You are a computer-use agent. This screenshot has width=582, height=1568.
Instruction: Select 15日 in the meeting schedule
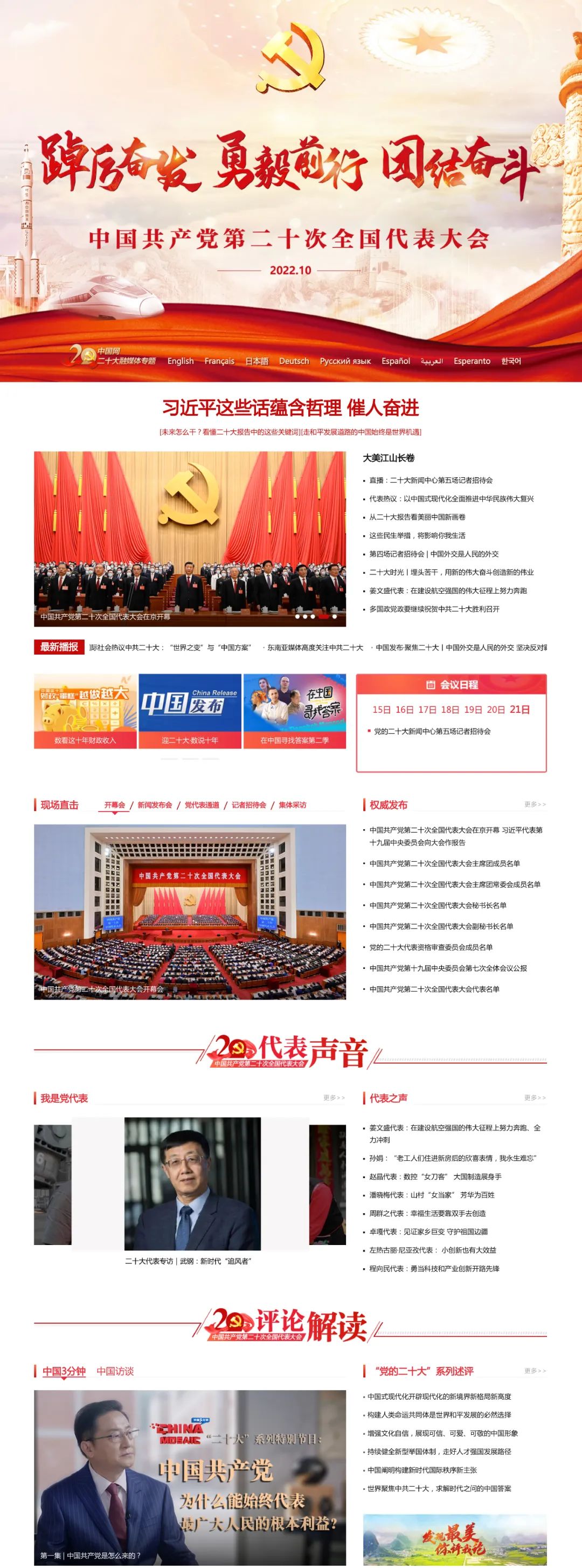click(382, 709)
